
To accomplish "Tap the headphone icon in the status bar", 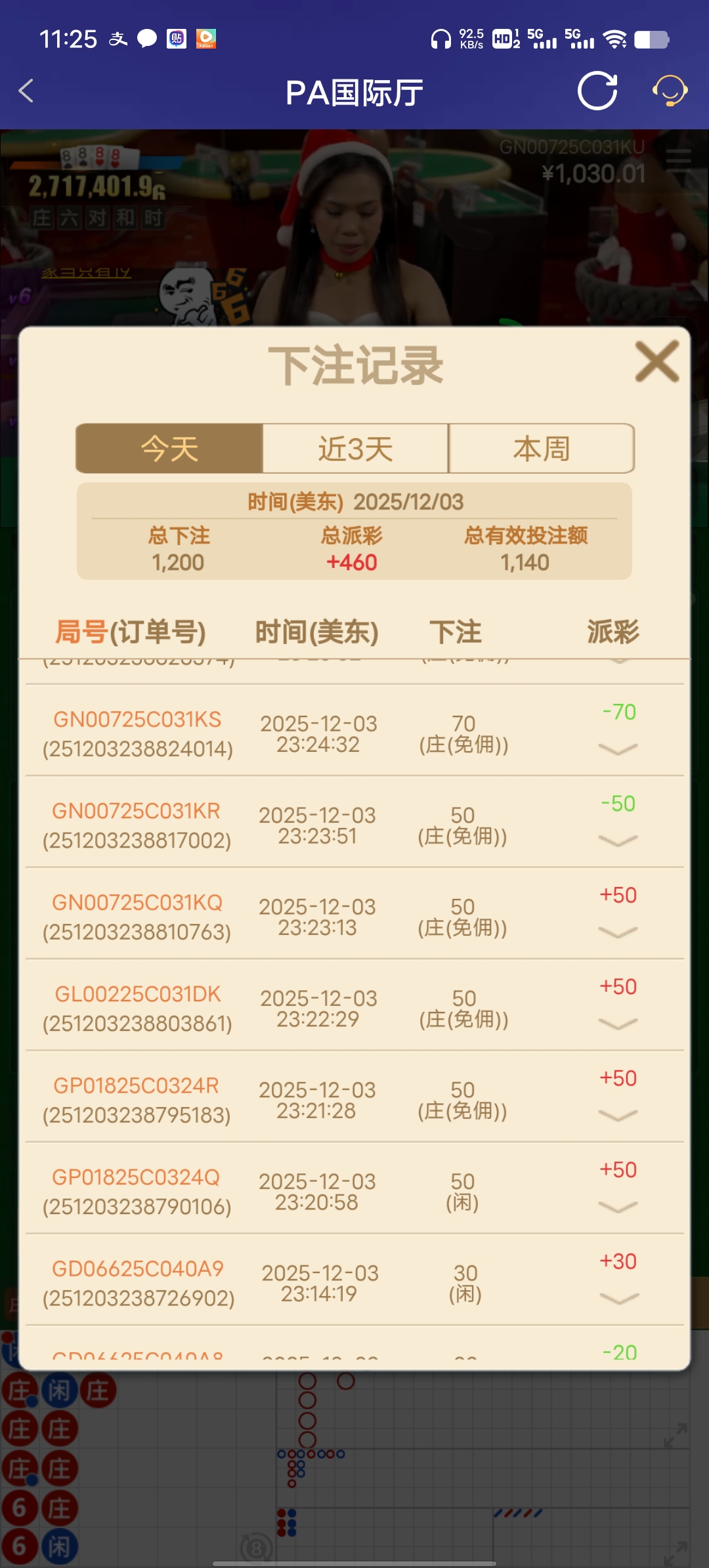I will 440,41.
